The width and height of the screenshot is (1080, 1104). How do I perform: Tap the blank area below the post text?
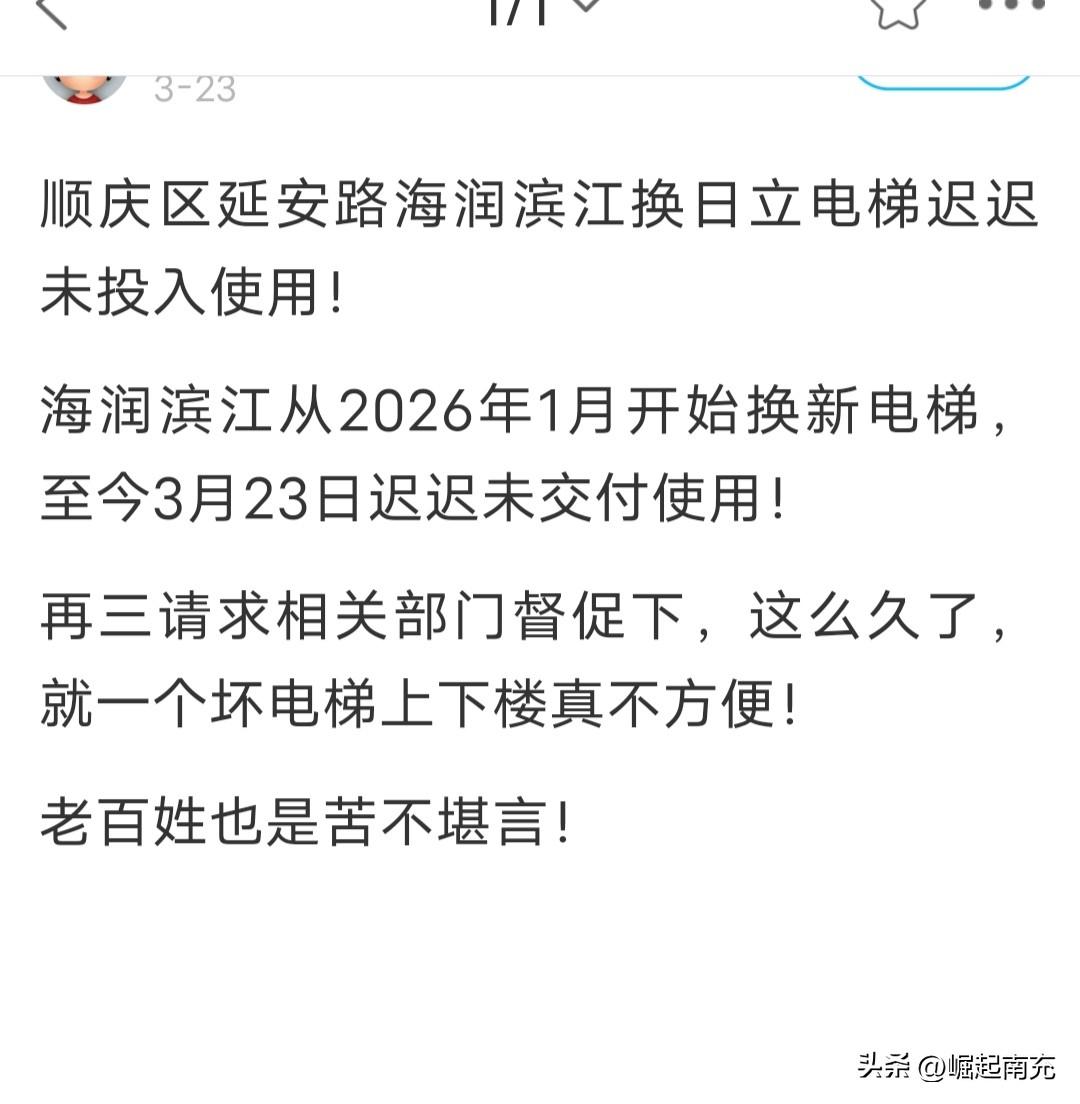(540, 950)
